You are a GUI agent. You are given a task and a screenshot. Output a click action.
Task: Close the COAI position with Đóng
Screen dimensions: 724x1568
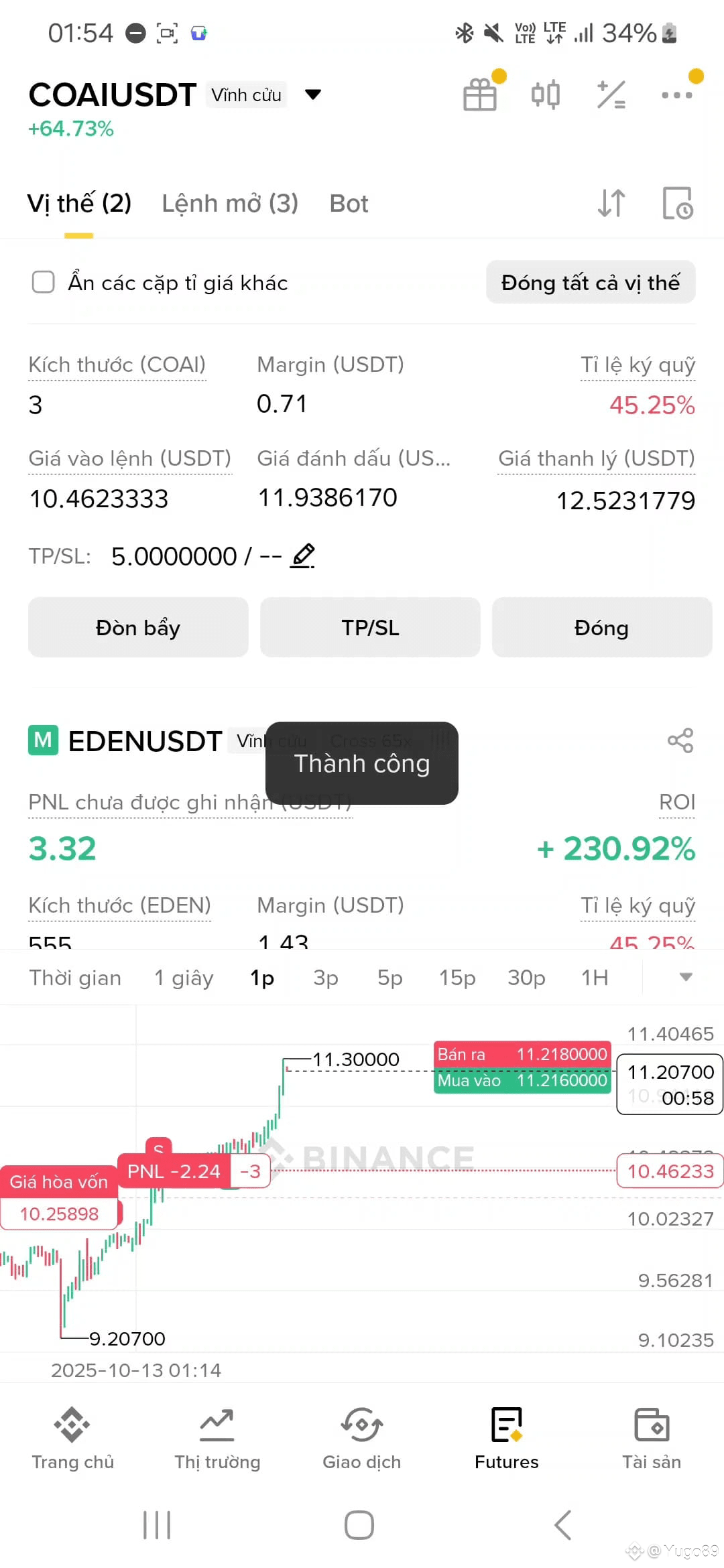click(x=602, y=627)
